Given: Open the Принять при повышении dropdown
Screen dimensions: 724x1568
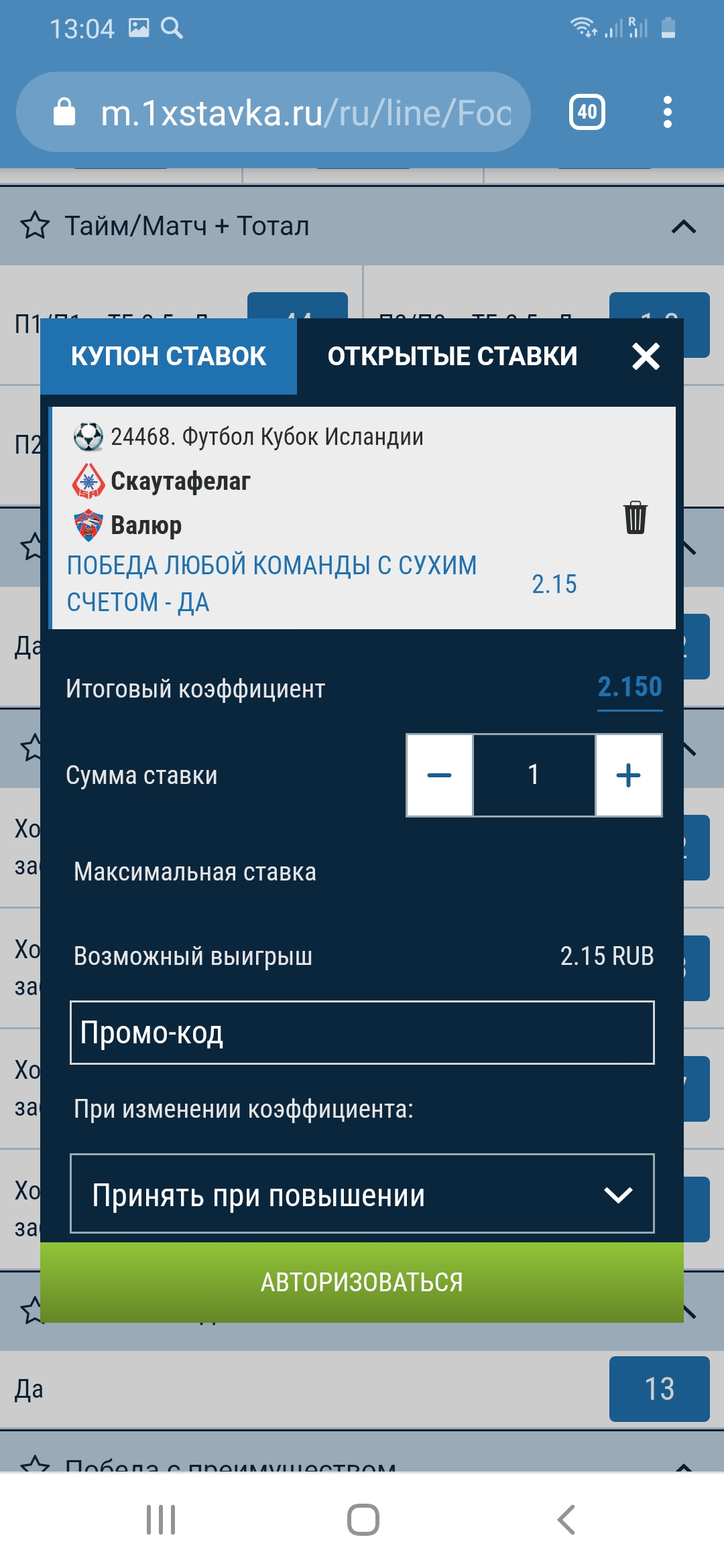Looking at the screenshot, I should tap(362, 1193).
